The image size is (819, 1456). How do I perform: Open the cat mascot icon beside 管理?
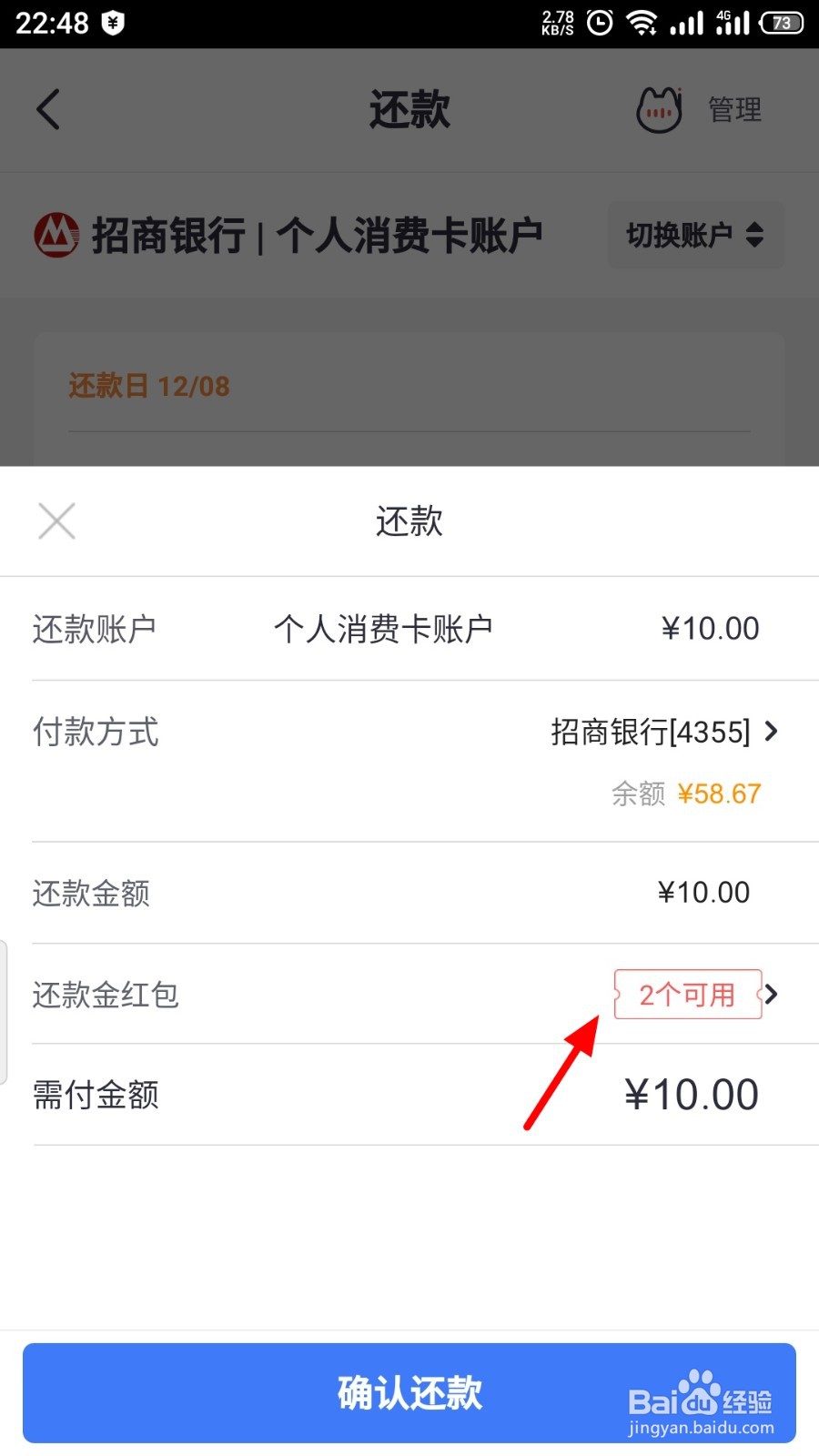(x=658, y=107)
